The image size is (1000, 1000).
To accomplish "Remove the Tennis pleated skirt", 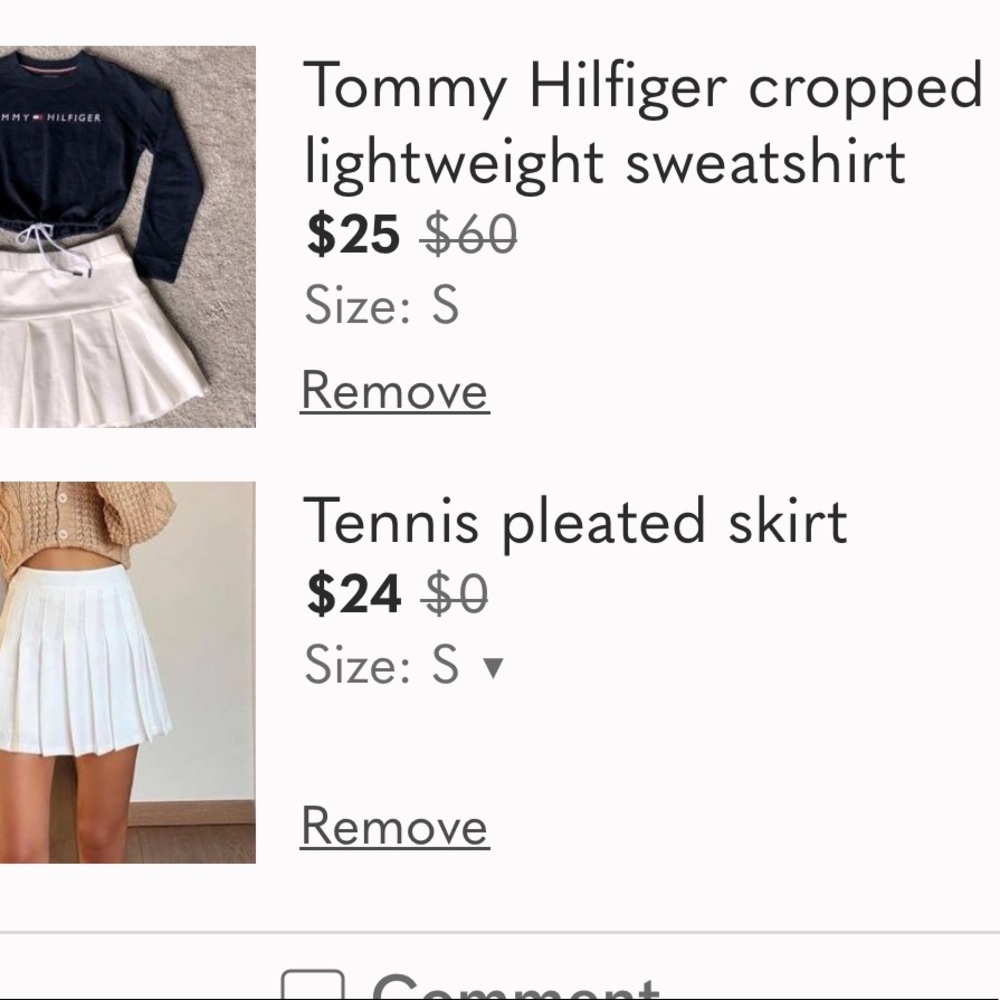I will 394,827.
